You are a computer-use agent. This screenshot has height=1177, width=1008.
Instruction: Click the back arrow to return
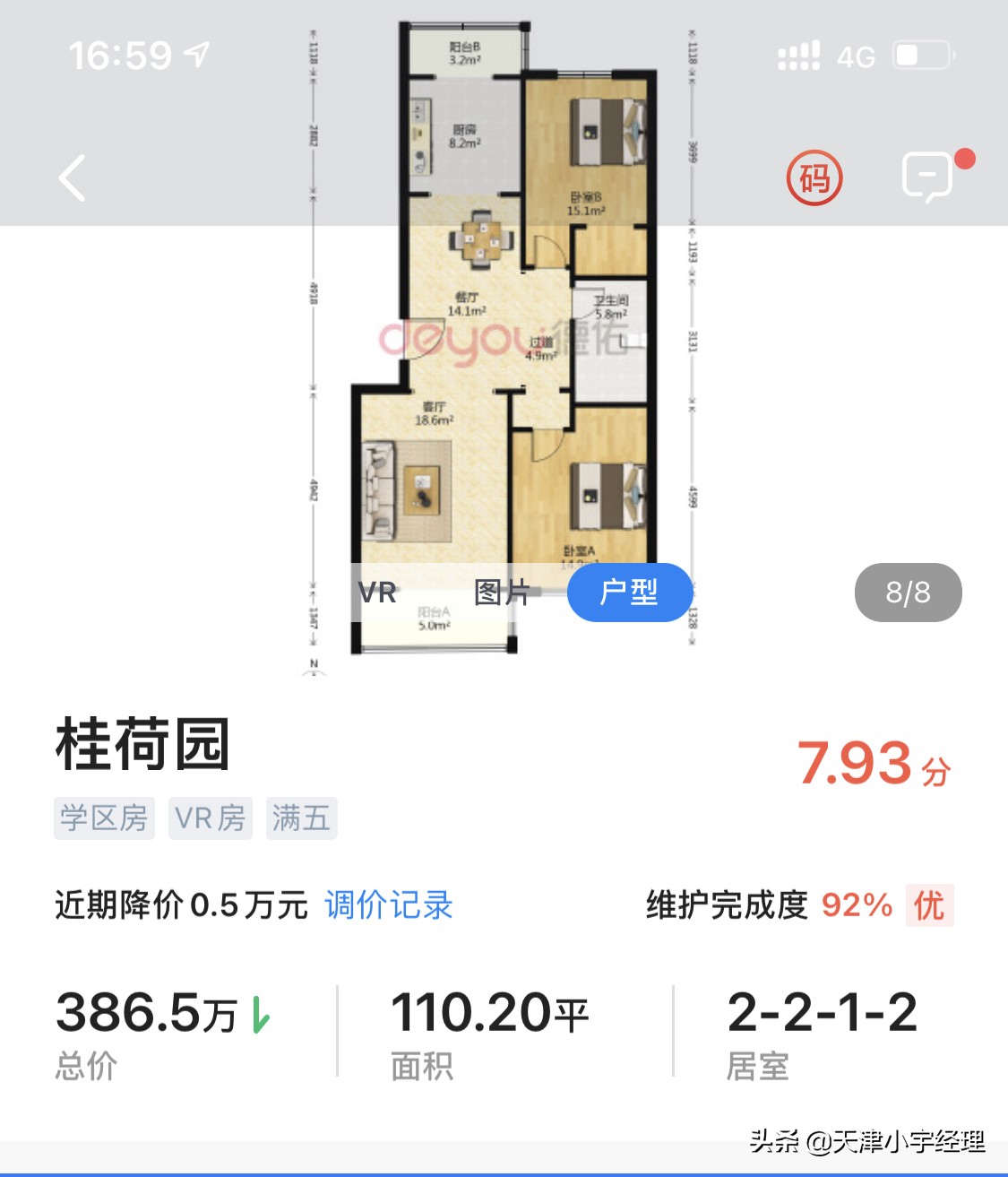72,177
